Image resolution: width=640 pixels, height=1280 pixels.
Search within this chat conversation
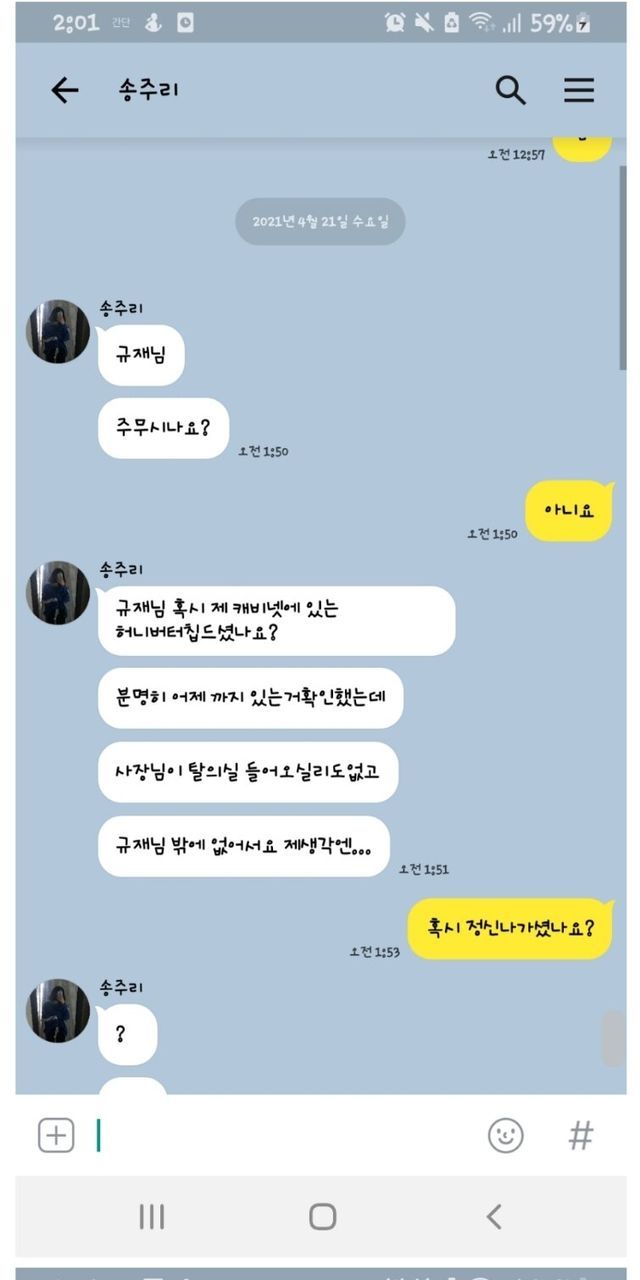click(510, 91)
